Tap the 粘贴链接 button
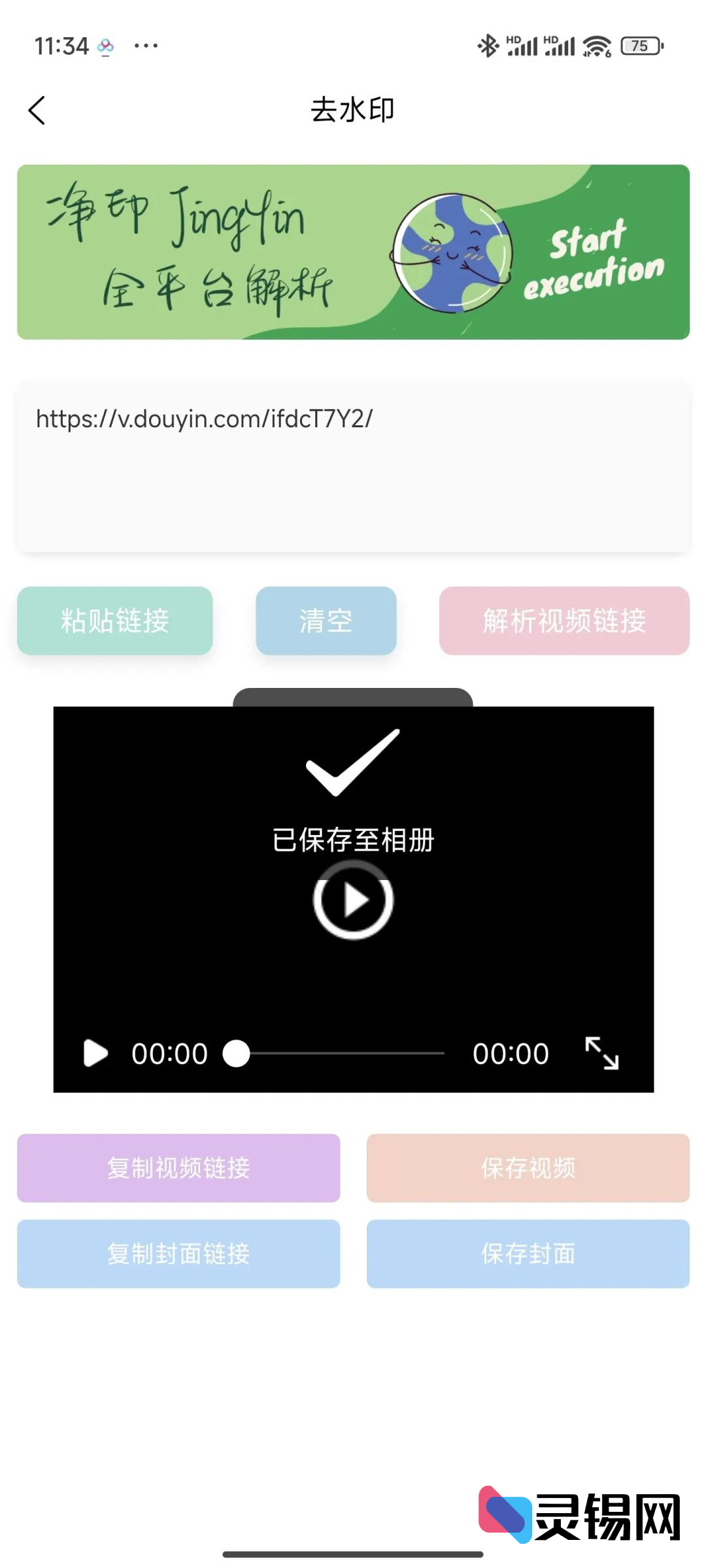 (x=115, y=621)
